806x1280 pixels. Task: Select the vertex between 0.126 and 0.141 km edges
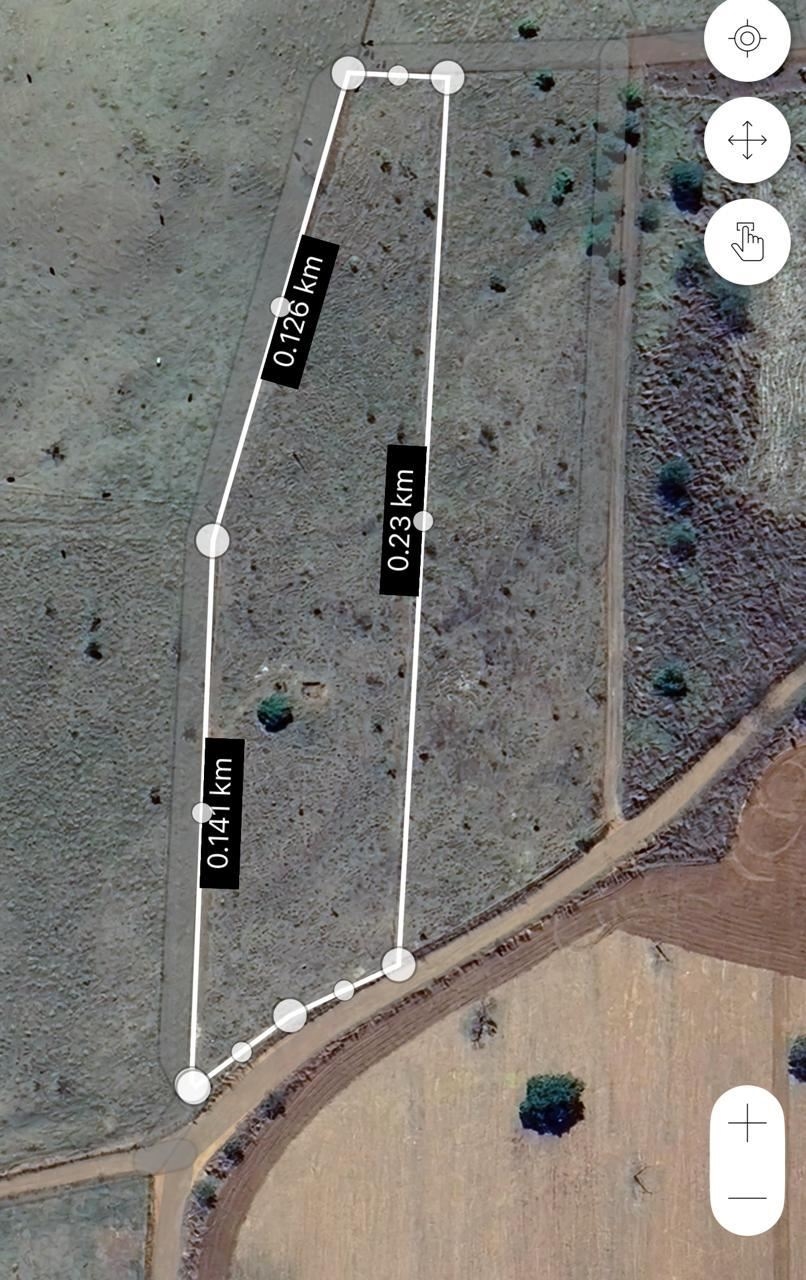212,540
